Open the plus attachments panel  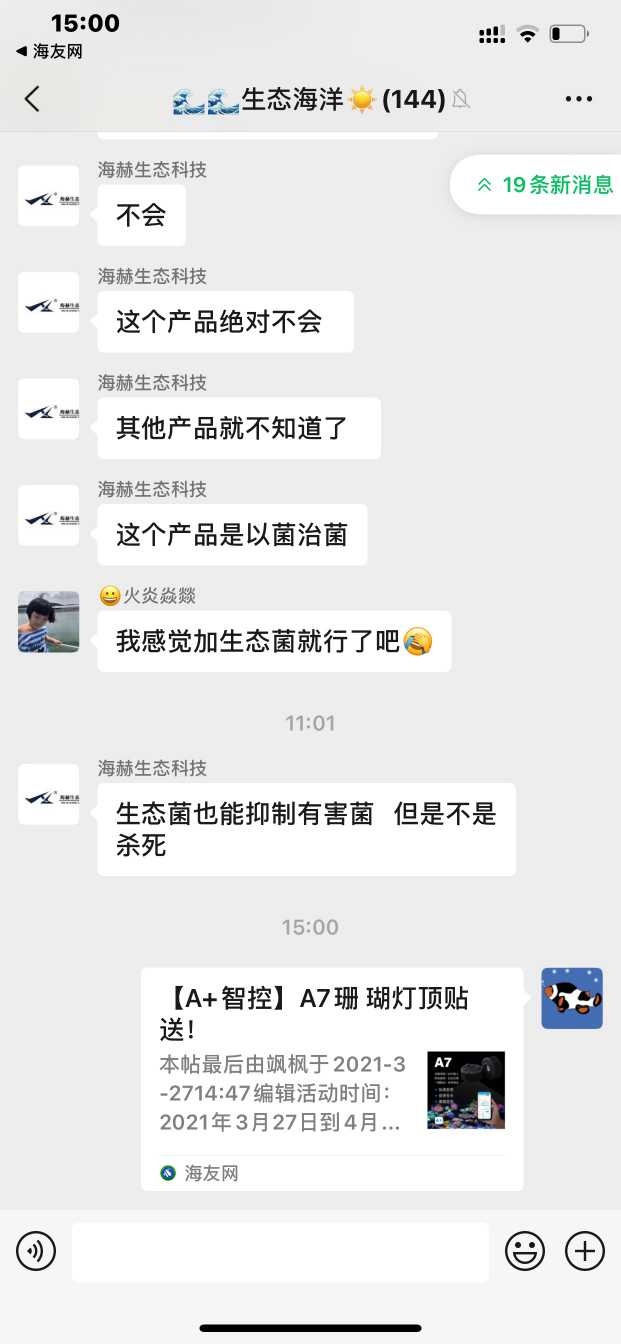coord(585,1251)
